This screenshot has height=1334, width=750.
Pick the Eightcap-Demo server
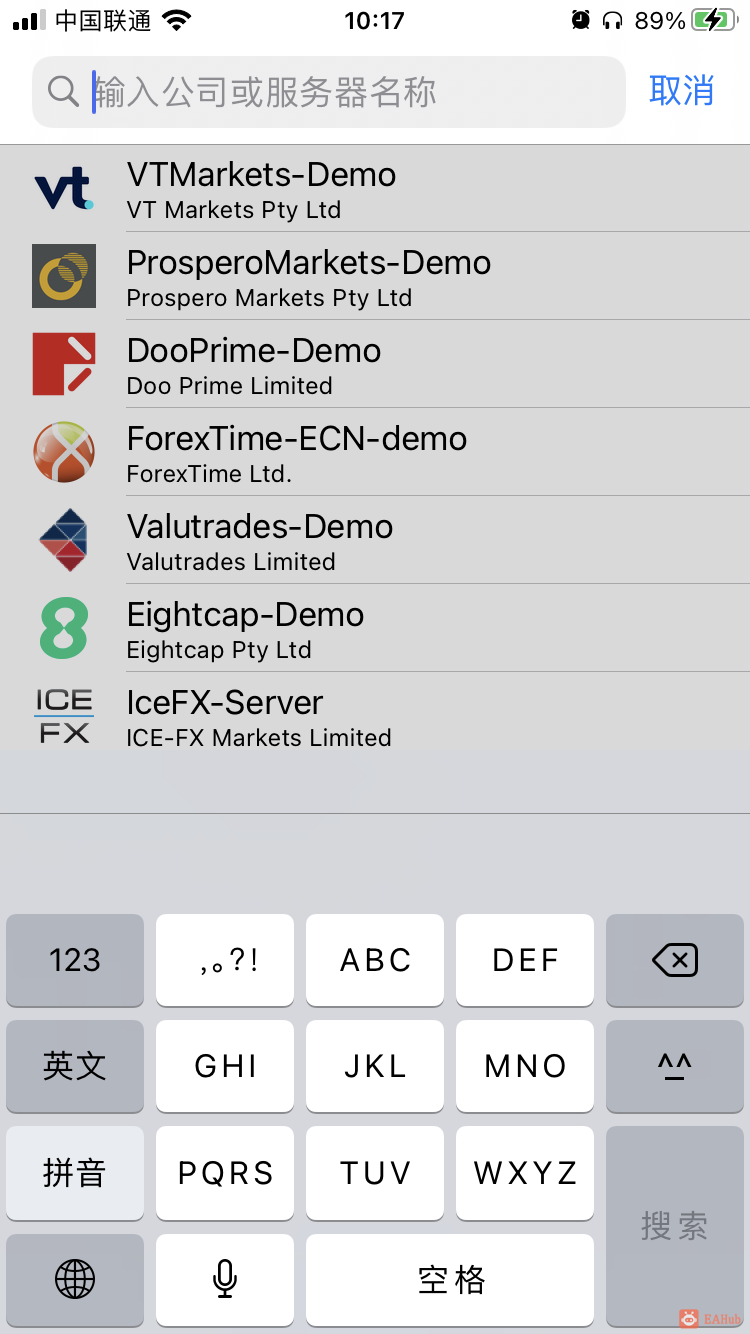(x=375, y=630)
